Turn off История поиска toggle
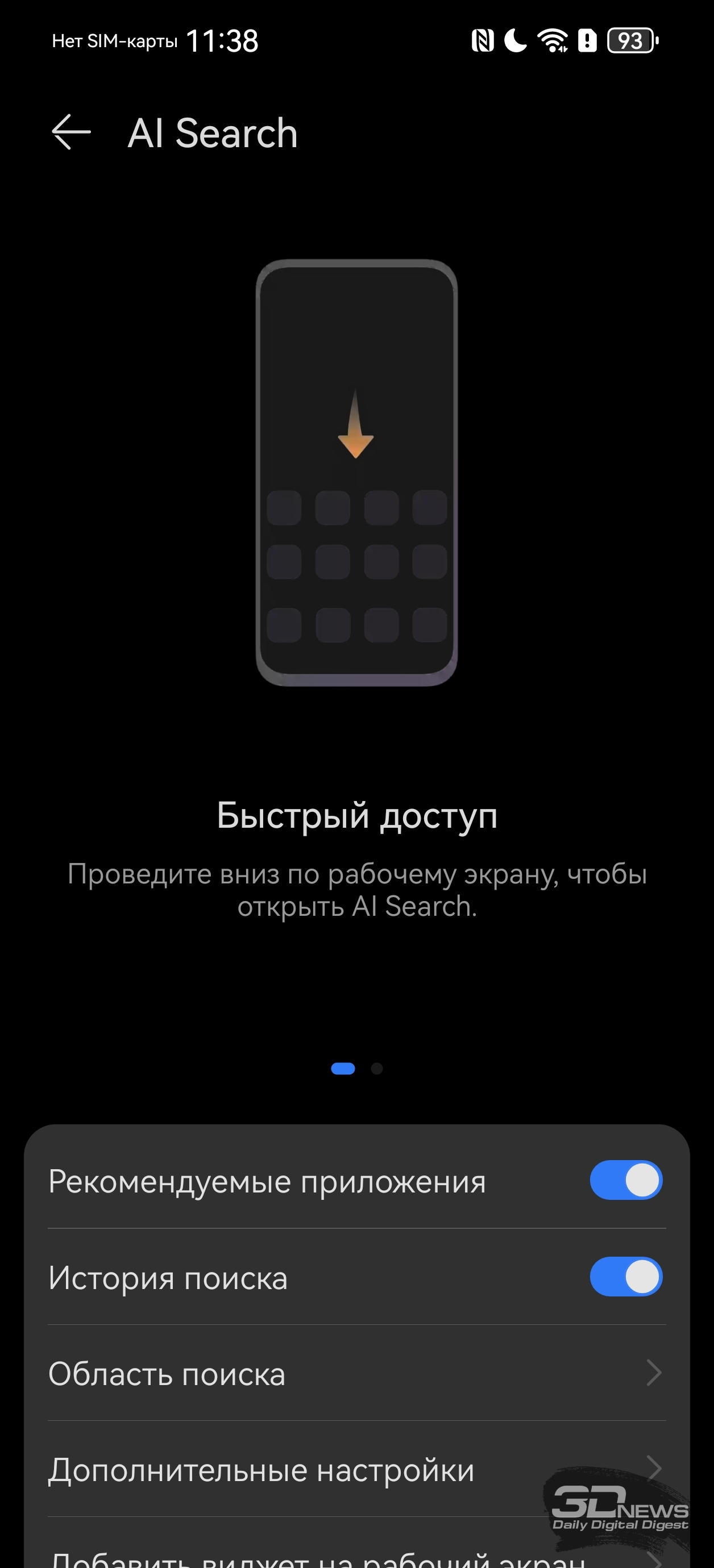 pyautogui.click(x=626, y=1276)
